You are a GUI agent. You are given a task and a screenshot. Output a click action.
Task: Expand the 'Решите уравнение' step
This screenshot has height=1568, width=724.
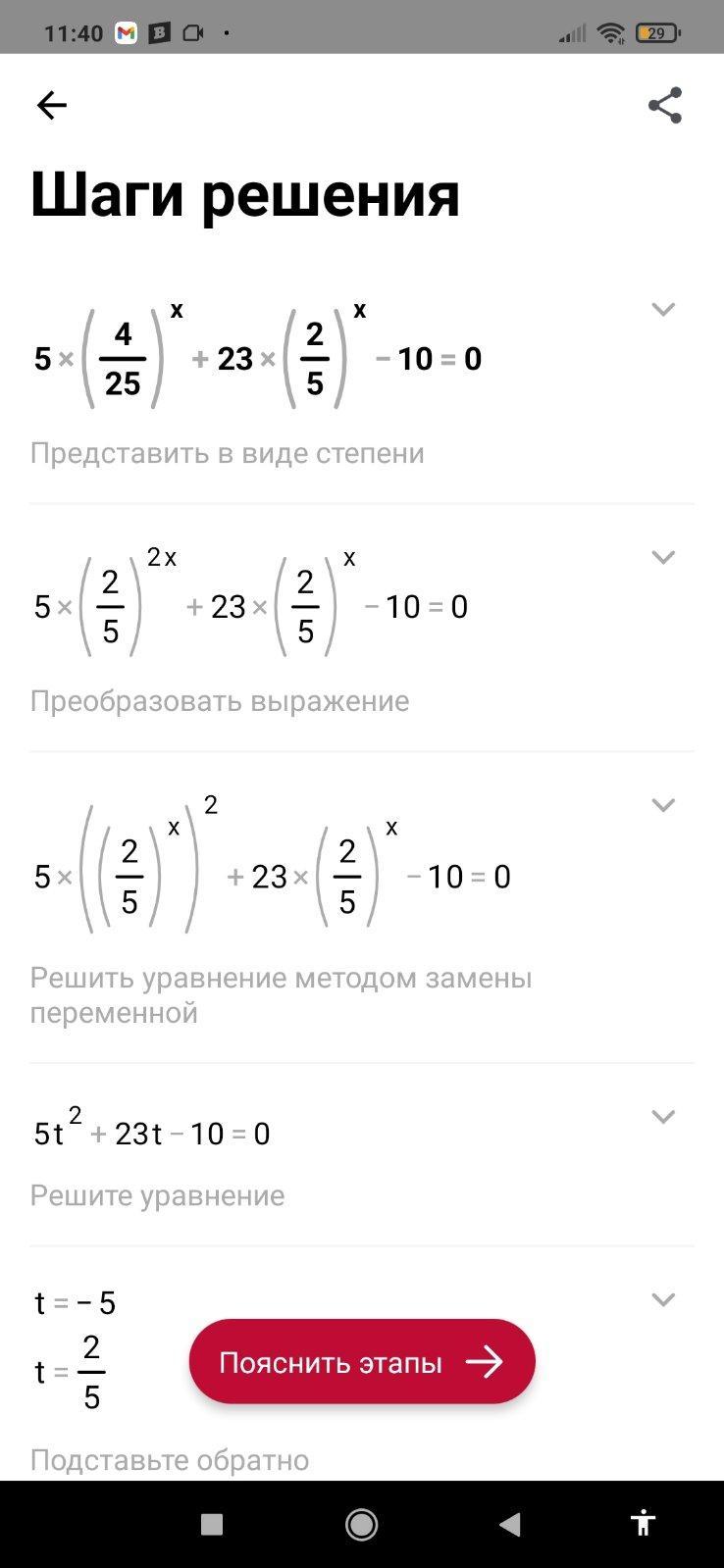pos(663,1117)
